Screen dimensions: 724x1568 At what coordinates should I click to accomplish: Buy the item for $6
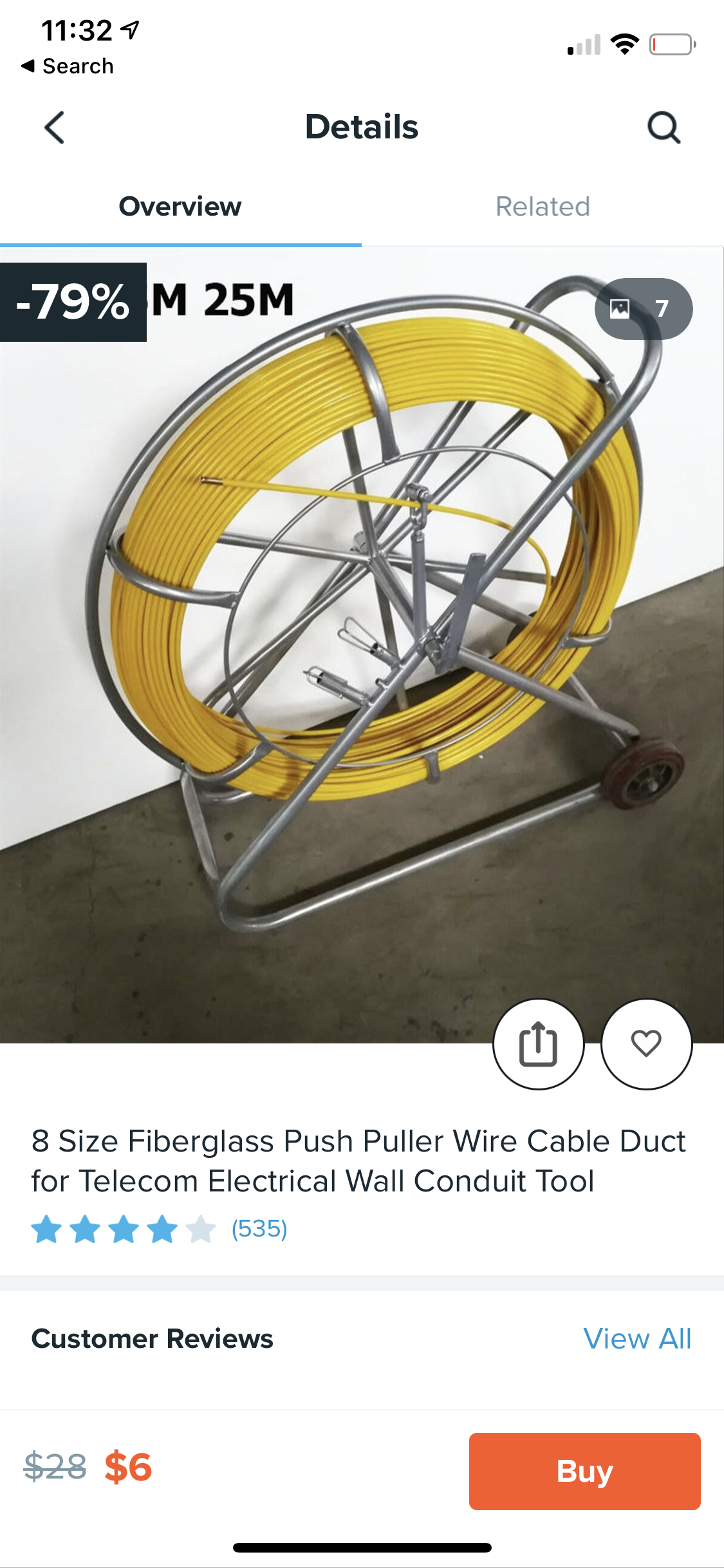click(x=584, y=1471)
